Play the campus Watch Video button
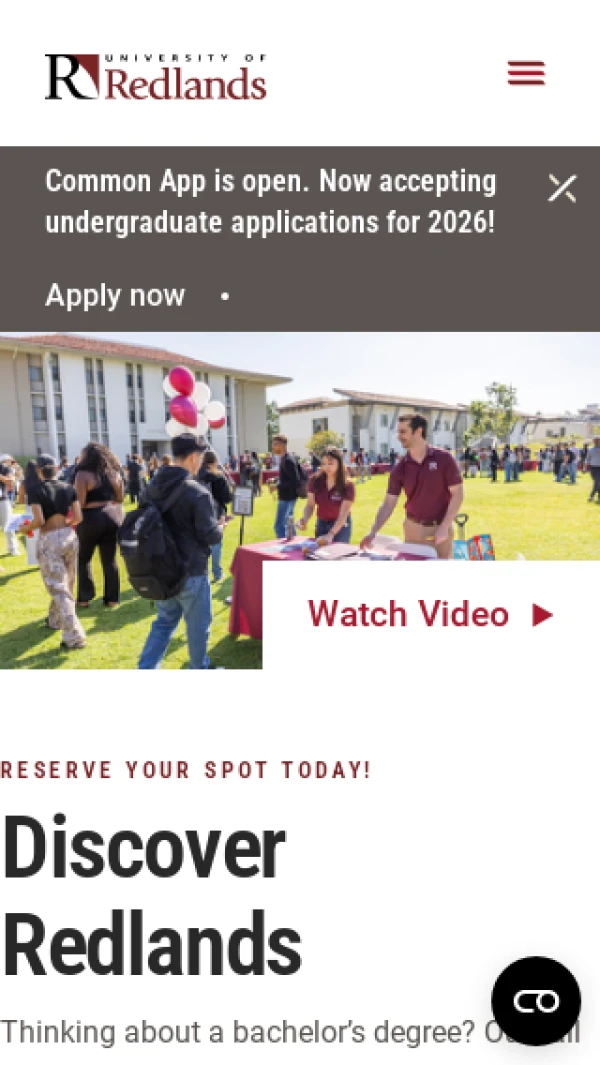600x1065 pixels. [430, 614]
